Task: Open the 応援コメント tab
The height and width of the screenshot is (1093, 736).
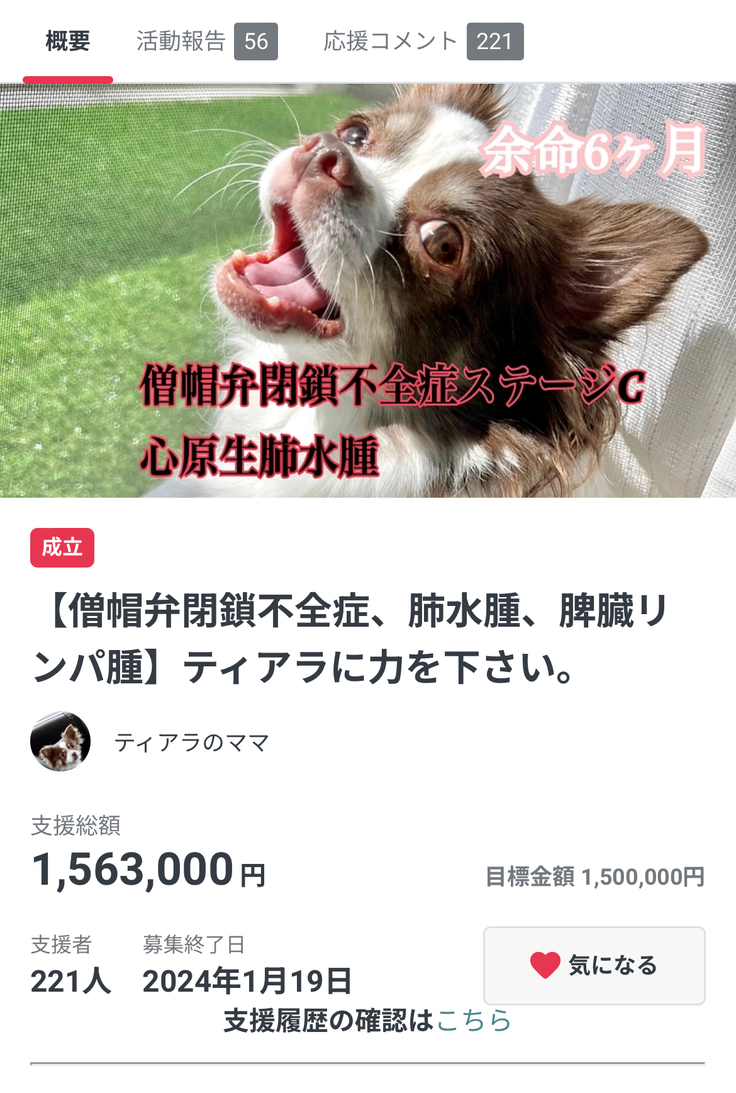Action: (x=422, y=42)
